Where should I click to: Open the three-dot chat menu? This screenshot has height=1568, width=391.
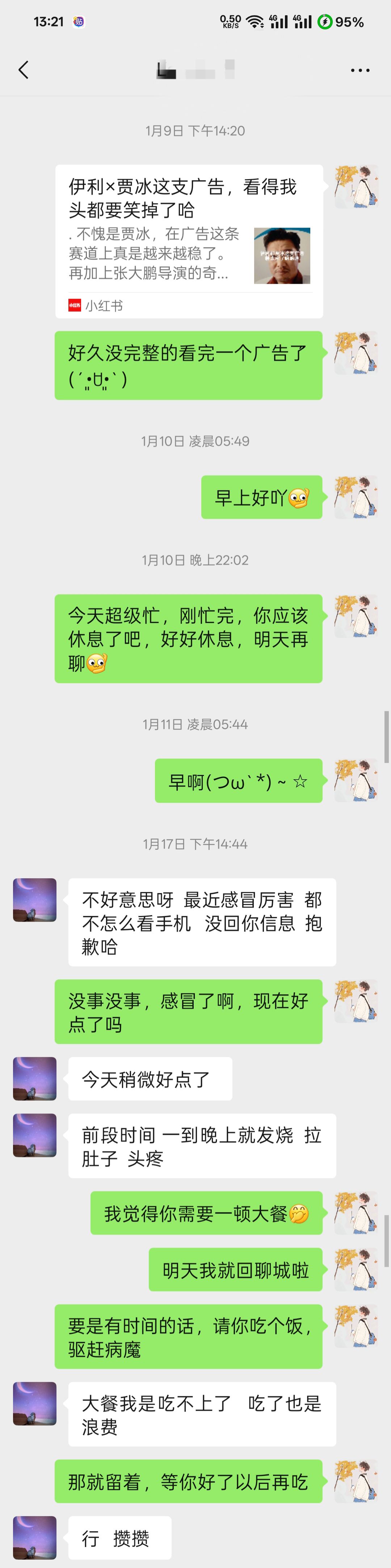tap(360, 71)
